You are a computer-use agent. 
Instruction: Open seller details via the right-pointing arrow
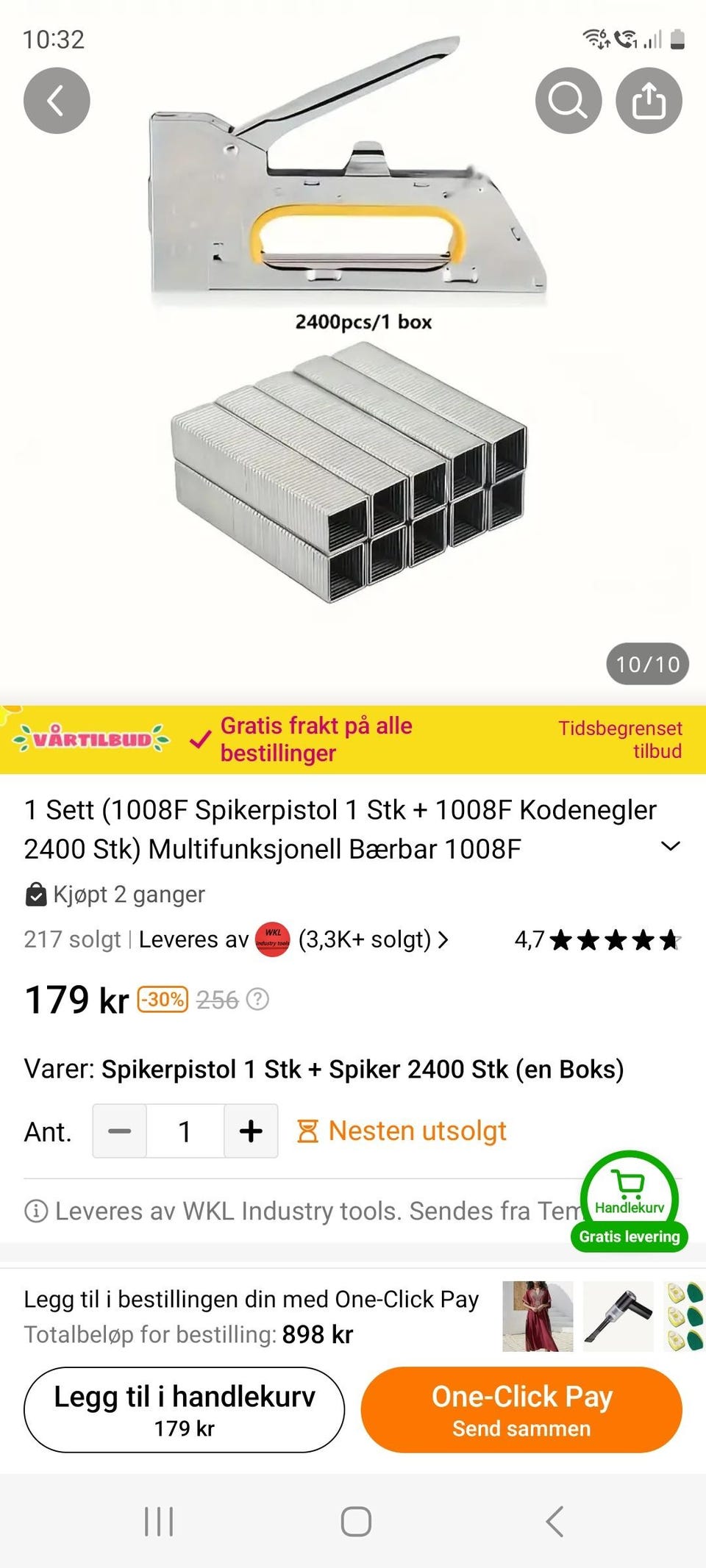444,939
